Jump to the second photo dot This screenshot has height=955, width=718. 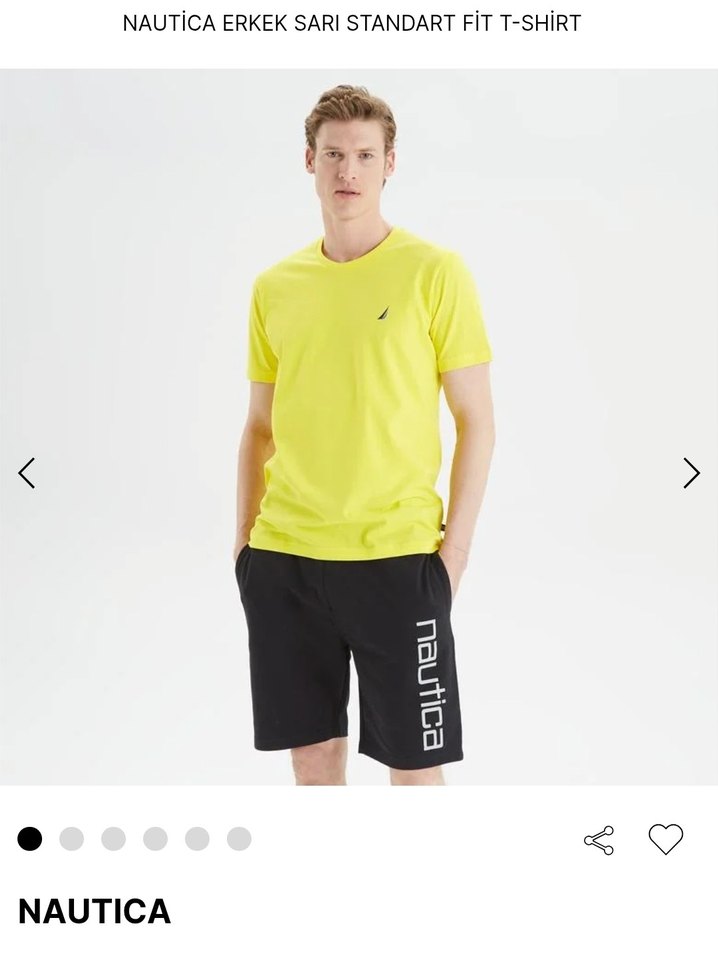[x=72, y=839]
